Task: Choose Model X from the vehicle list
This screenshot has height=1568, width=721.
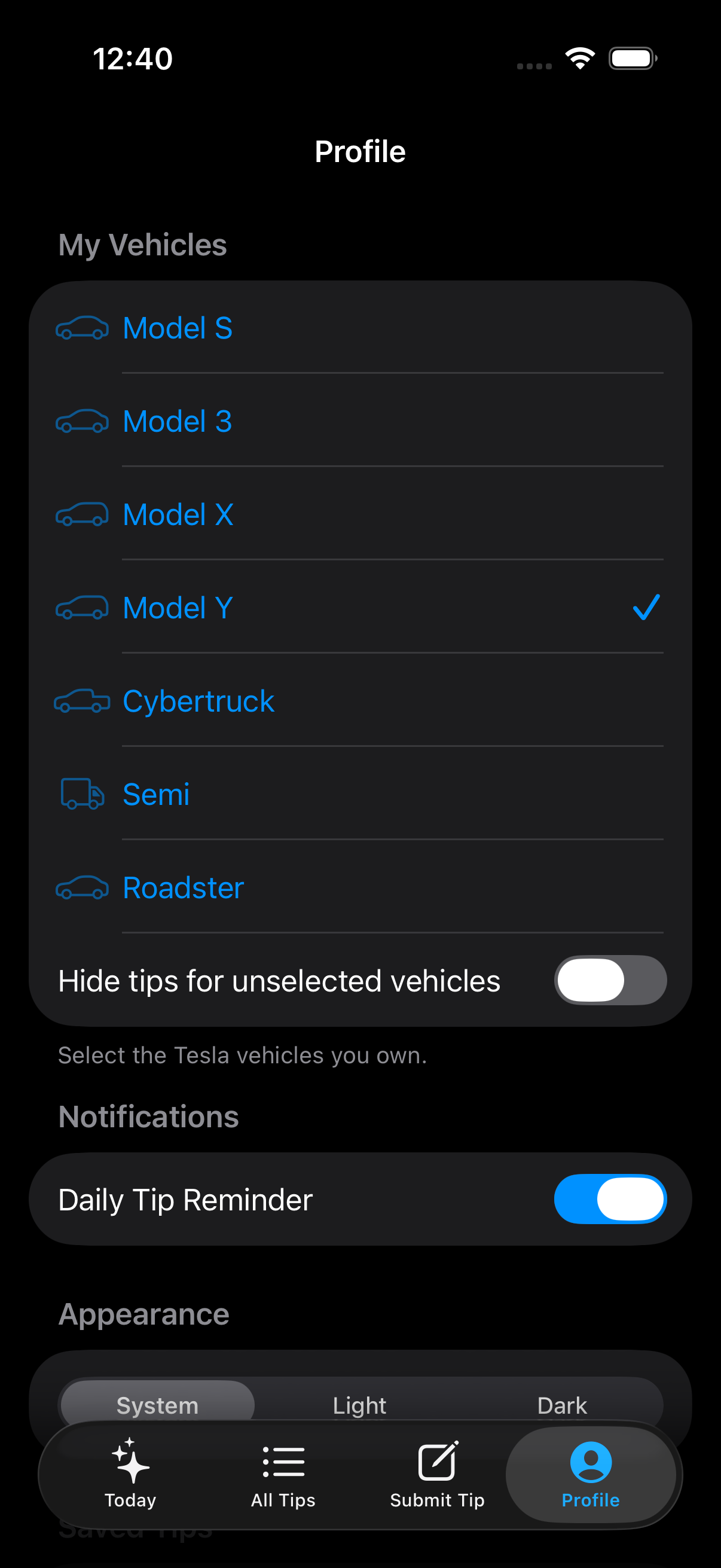Action: tap(360, 514)
